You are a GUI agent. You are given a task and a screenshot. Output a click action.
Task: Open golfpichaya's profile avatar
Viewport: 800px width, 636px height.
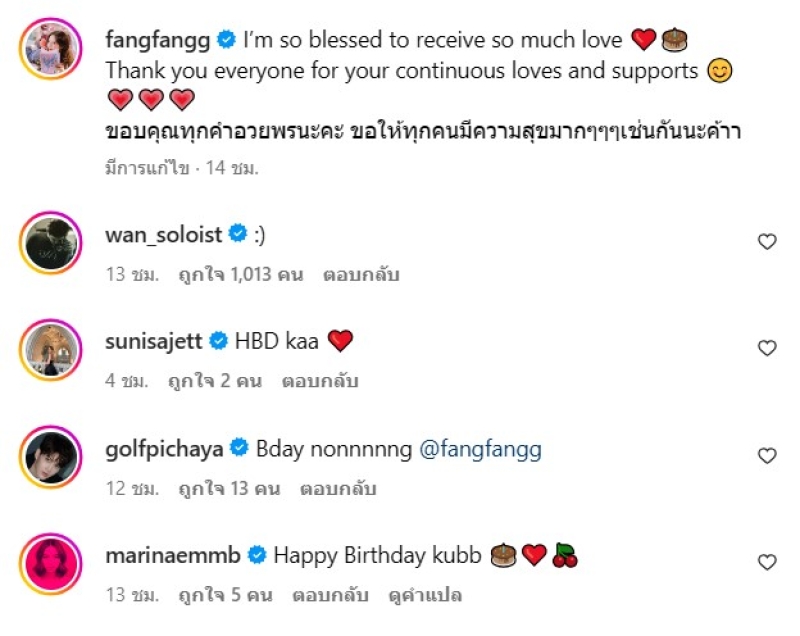click(x=50, y=456)
